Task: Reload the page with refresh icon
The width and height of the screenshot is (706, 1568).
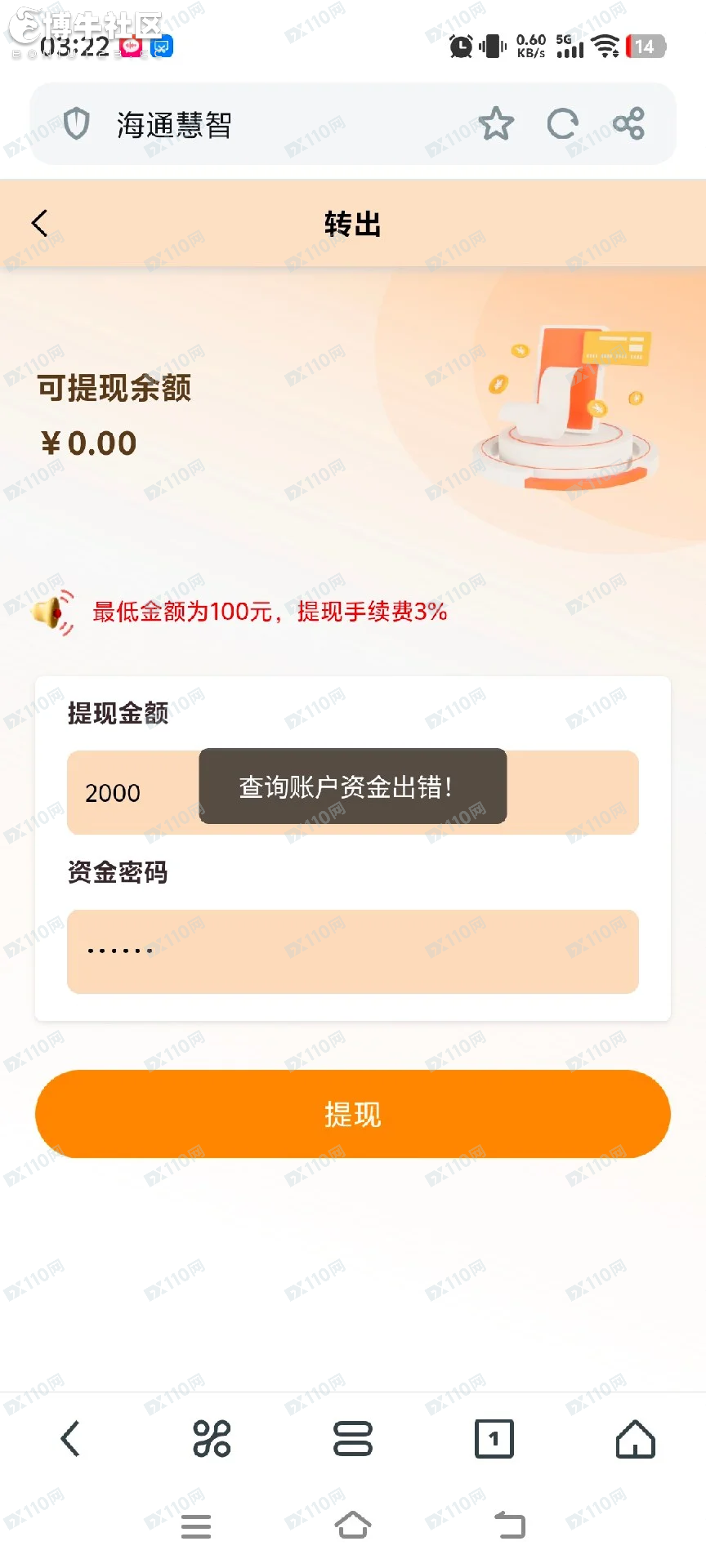Action: point(562,124)
